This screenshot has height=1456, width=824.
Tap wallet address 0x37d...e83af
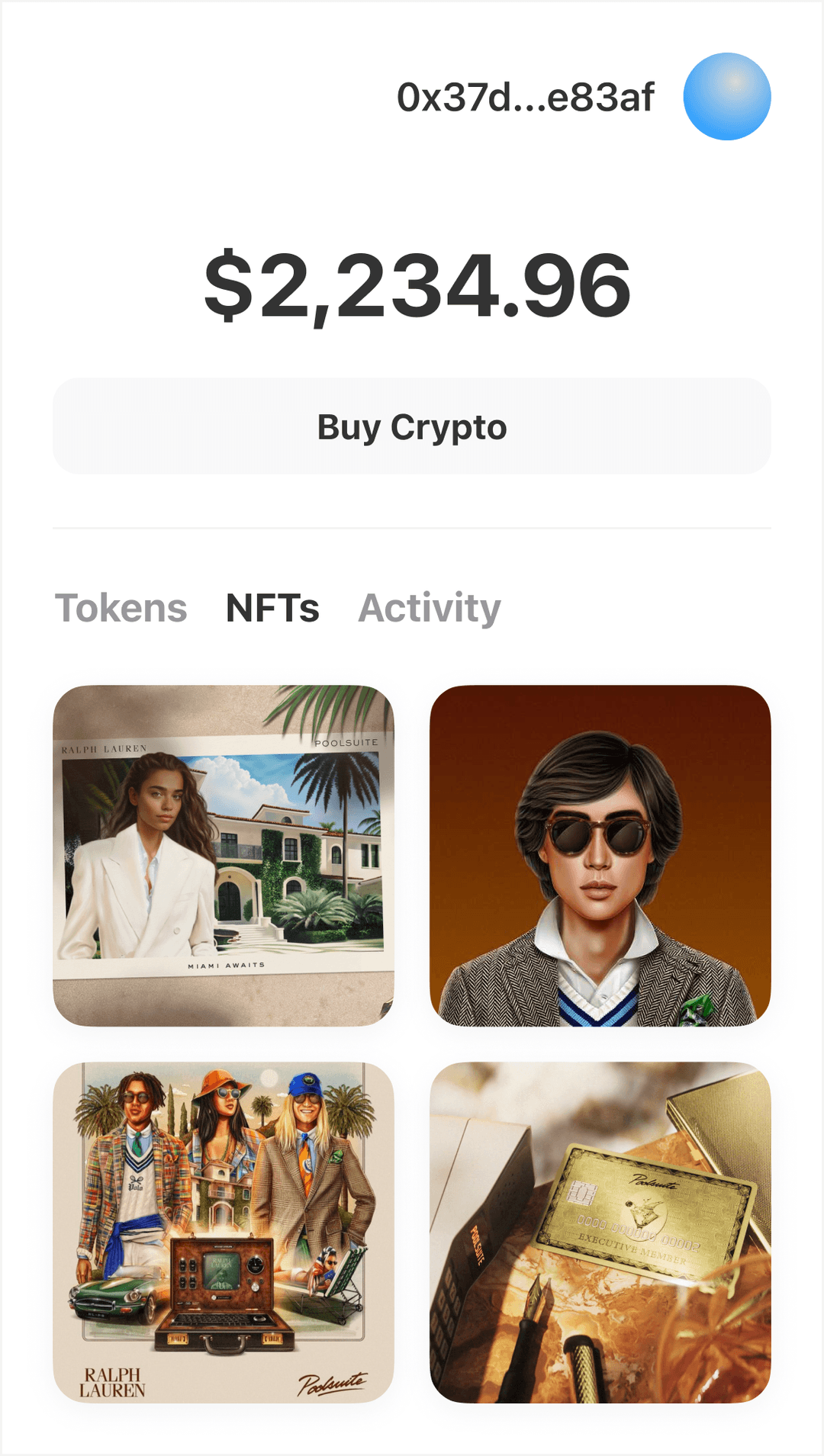click(525, 98)
